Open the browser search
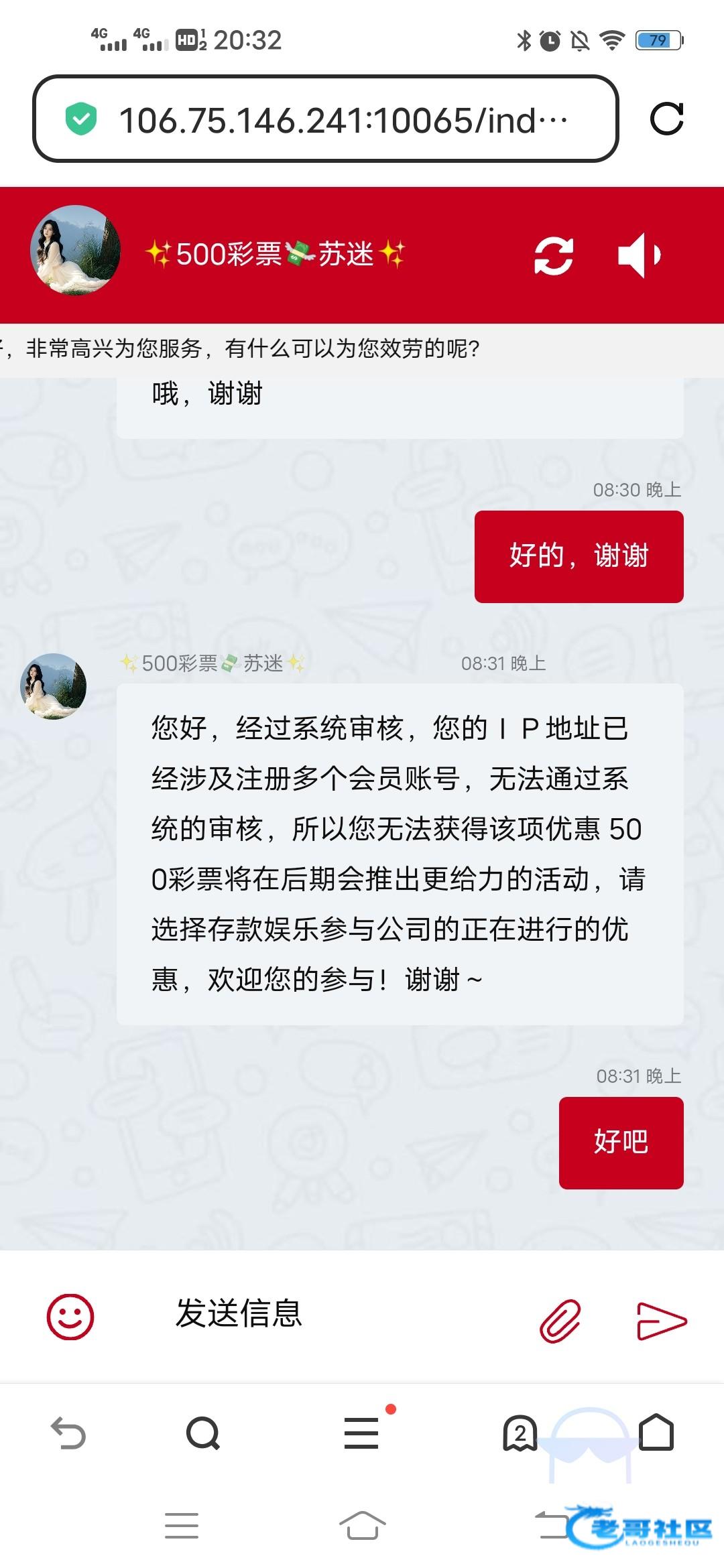The height and width of the screenshot is (1568, 724). [x=203, y=1433]
